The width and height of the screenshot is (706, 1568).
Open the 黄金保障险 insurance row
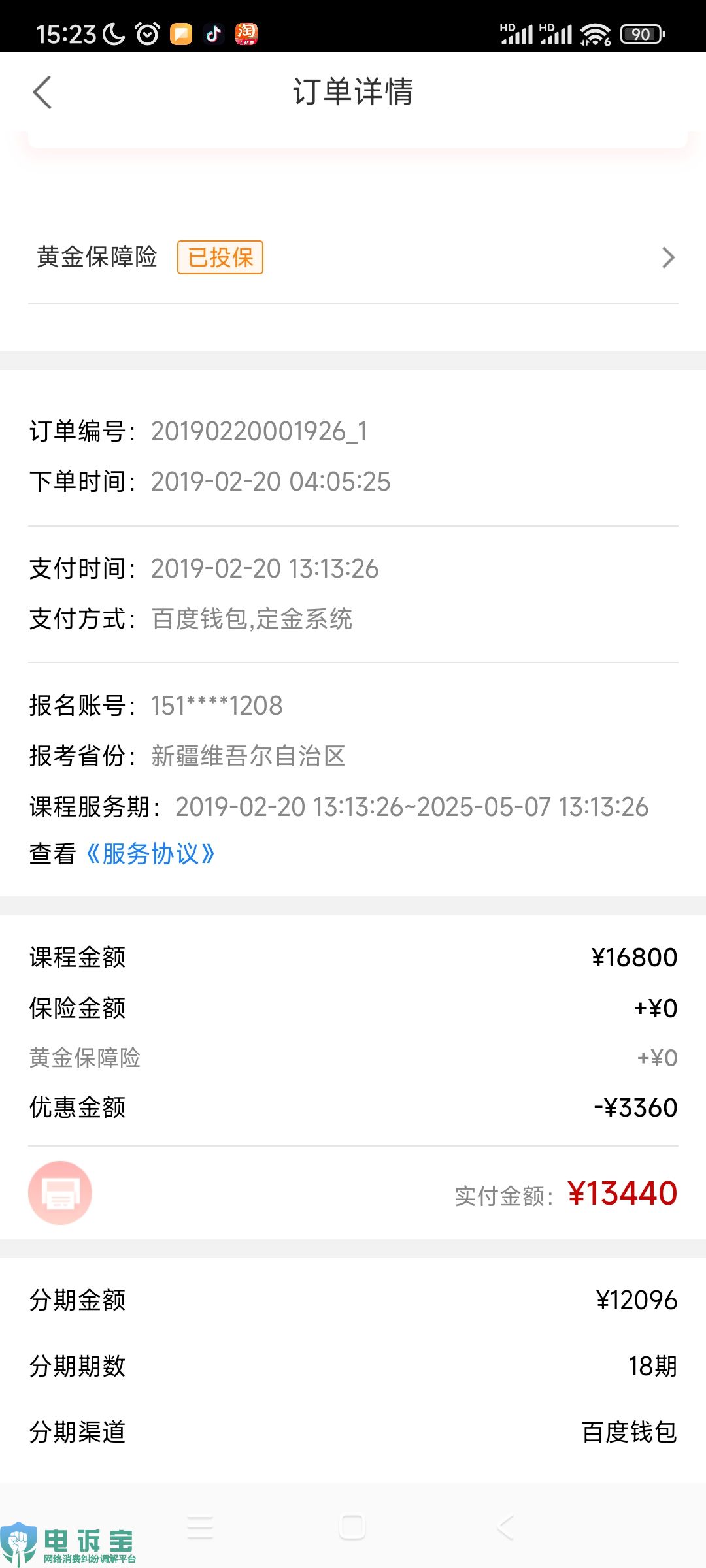pos(353,257)
